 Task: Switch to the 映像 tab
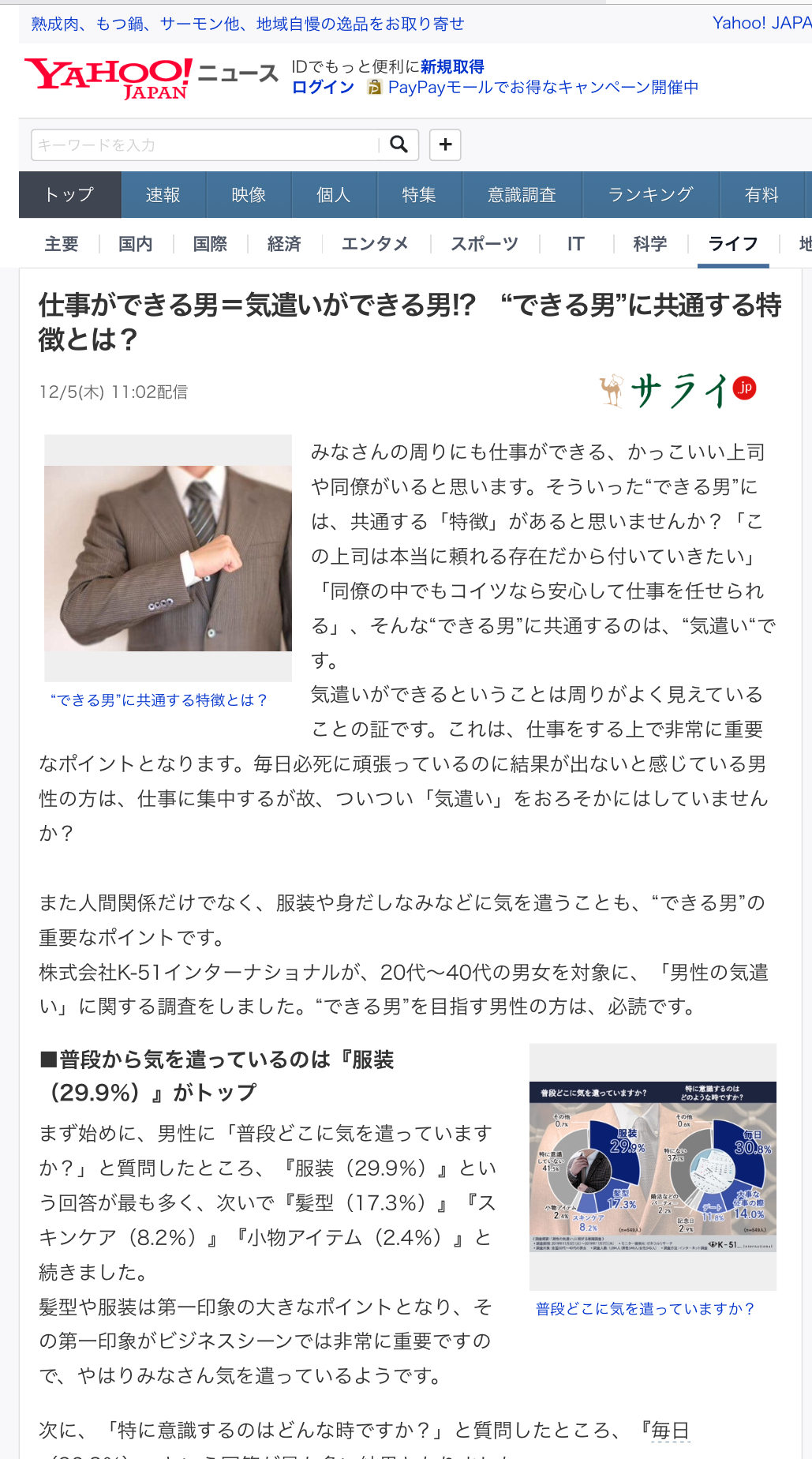pos(249,194)
